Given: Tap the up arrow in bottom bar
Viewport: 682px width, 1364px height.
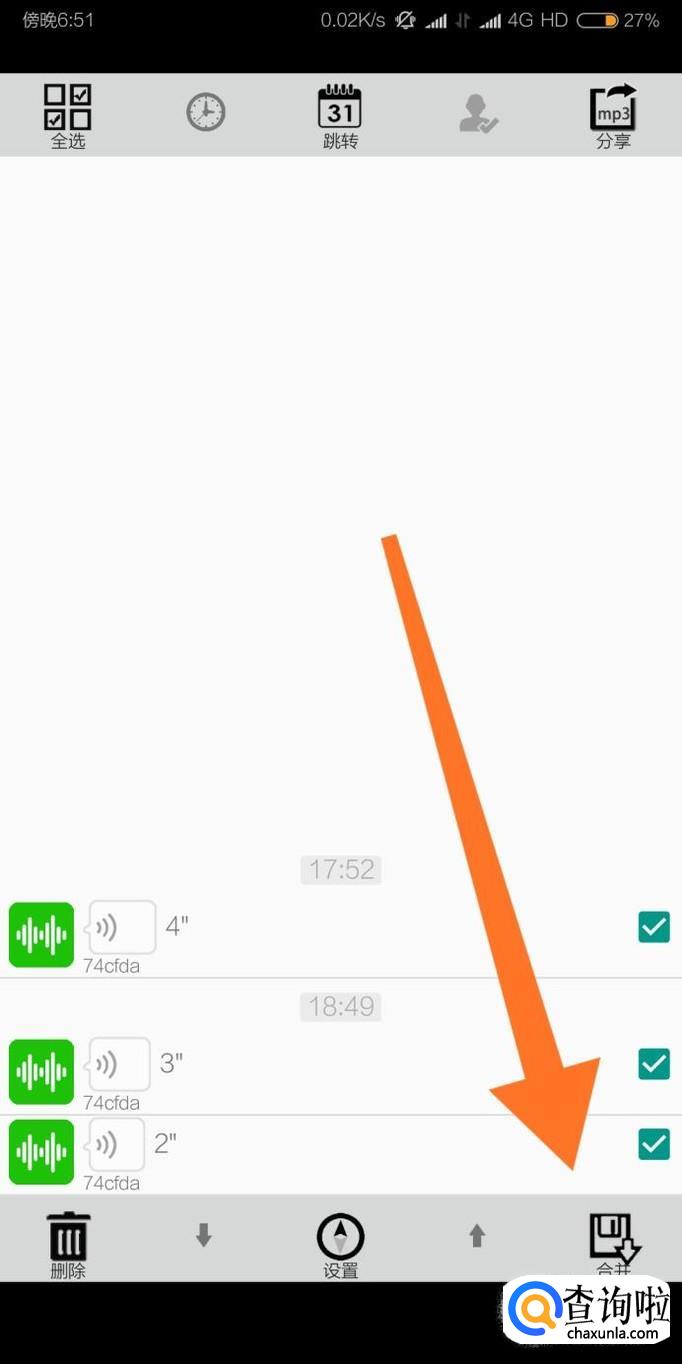Looking at the screenshot, I should (x=477, y=1236).
